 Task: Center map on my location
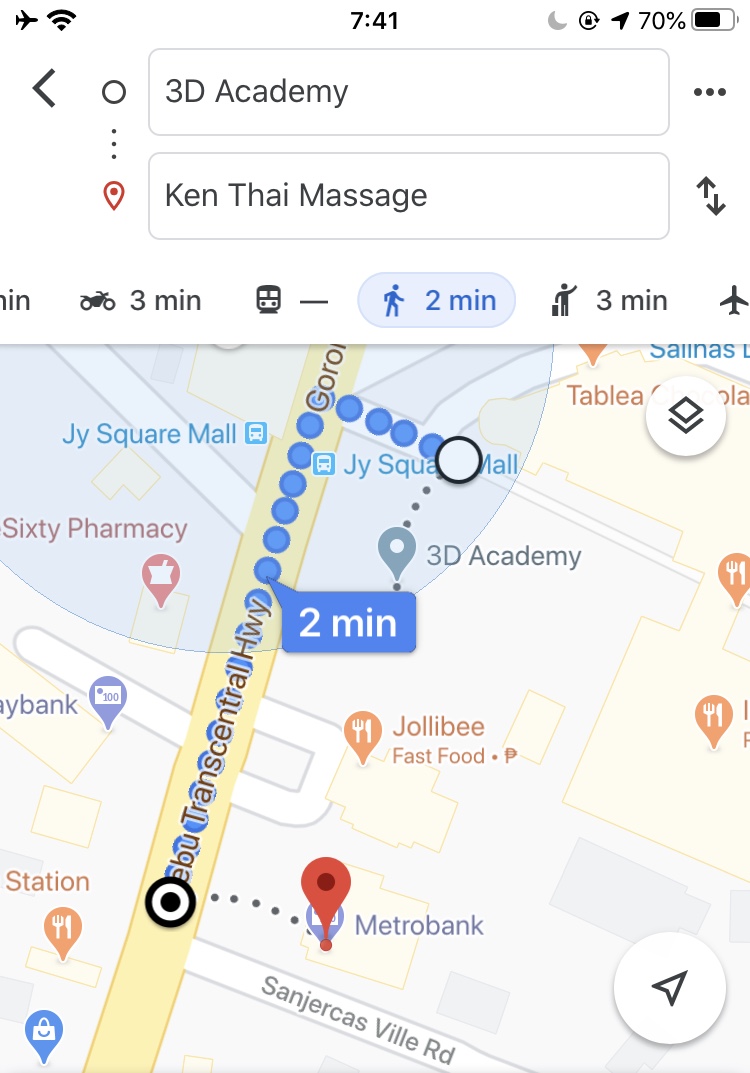tap(669, 988)
